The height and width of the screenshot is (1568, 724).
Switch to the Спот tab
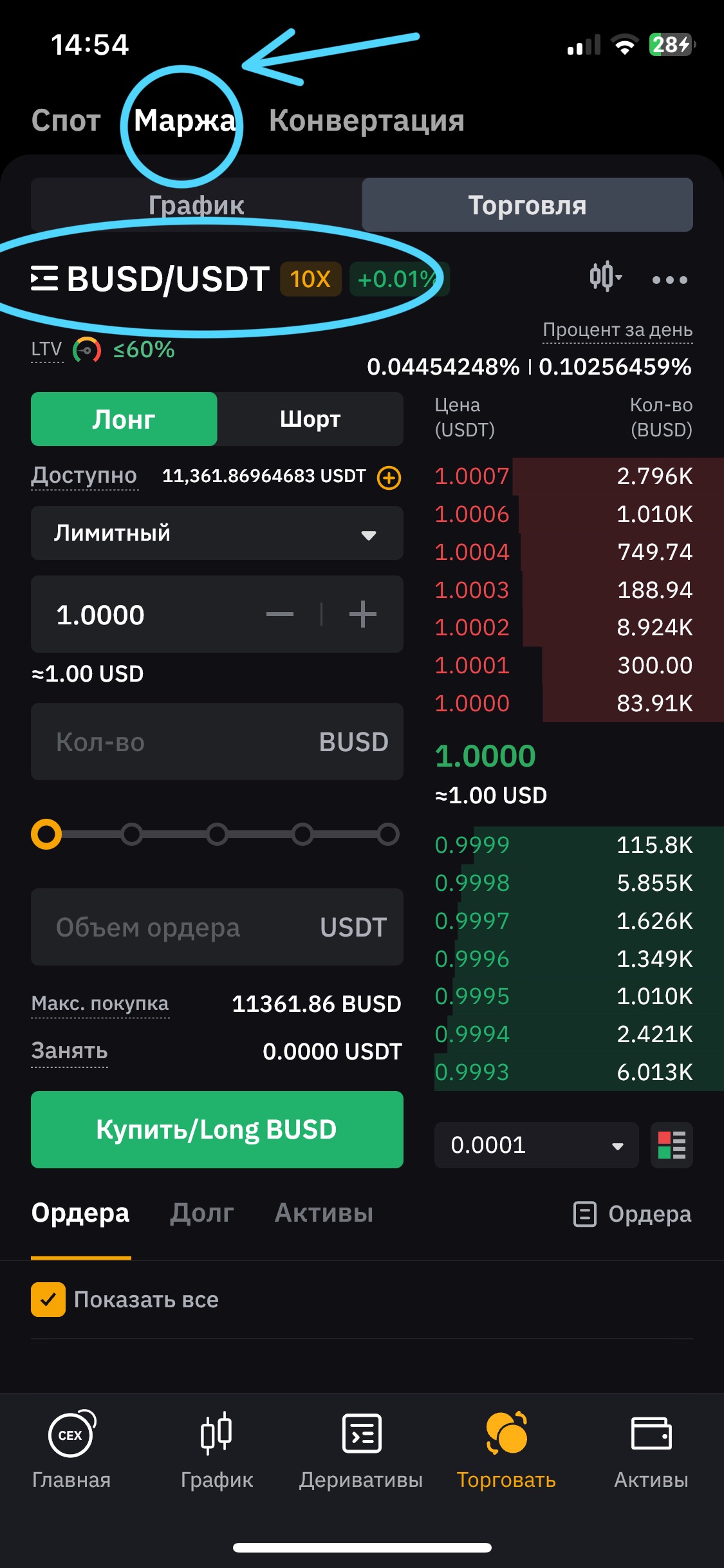tap(66, 120)
